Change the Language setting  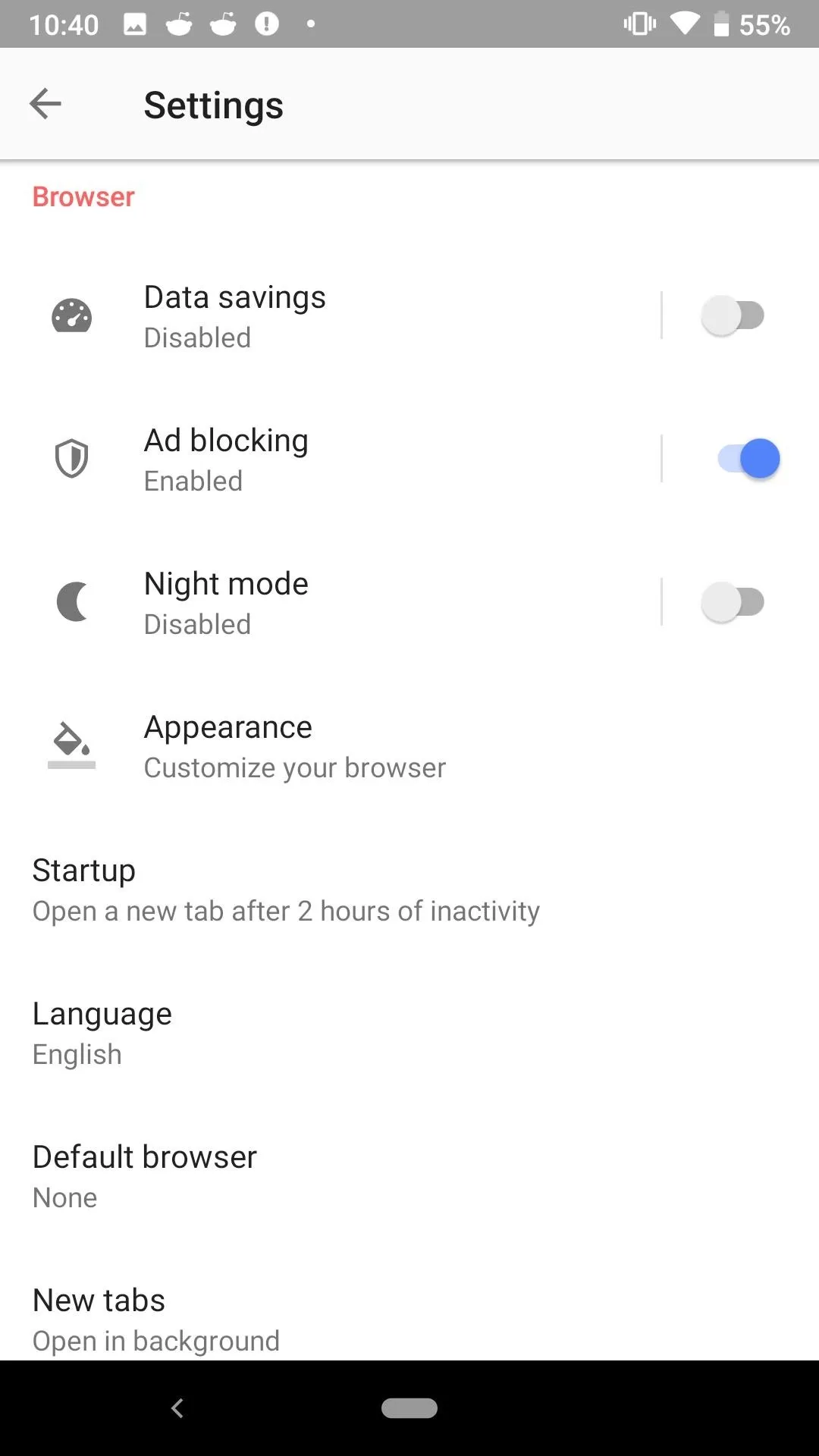pyautogui.click(x=409, y=1032)
